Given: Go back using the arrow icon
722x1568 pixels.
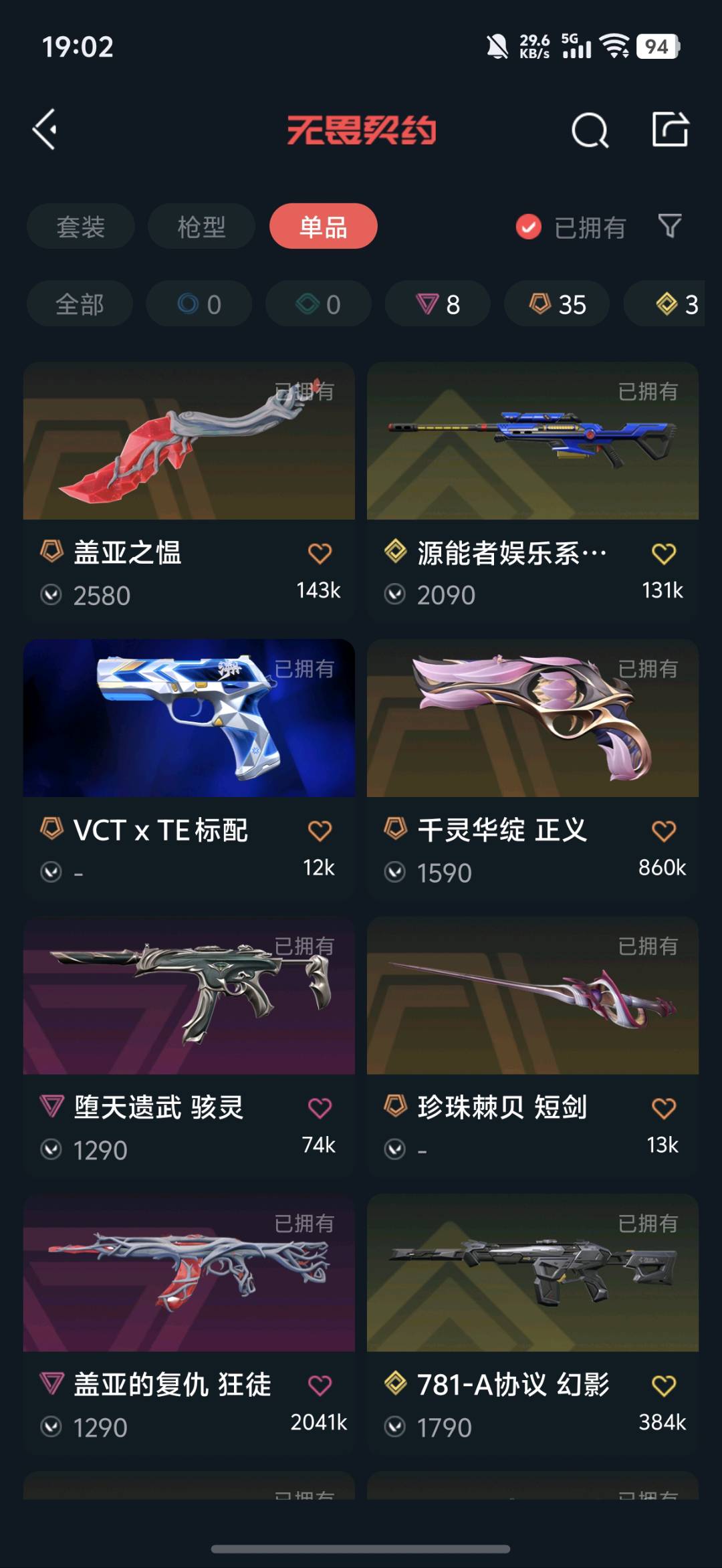Looking at the screenshot, I should click(x=45, y=130).
